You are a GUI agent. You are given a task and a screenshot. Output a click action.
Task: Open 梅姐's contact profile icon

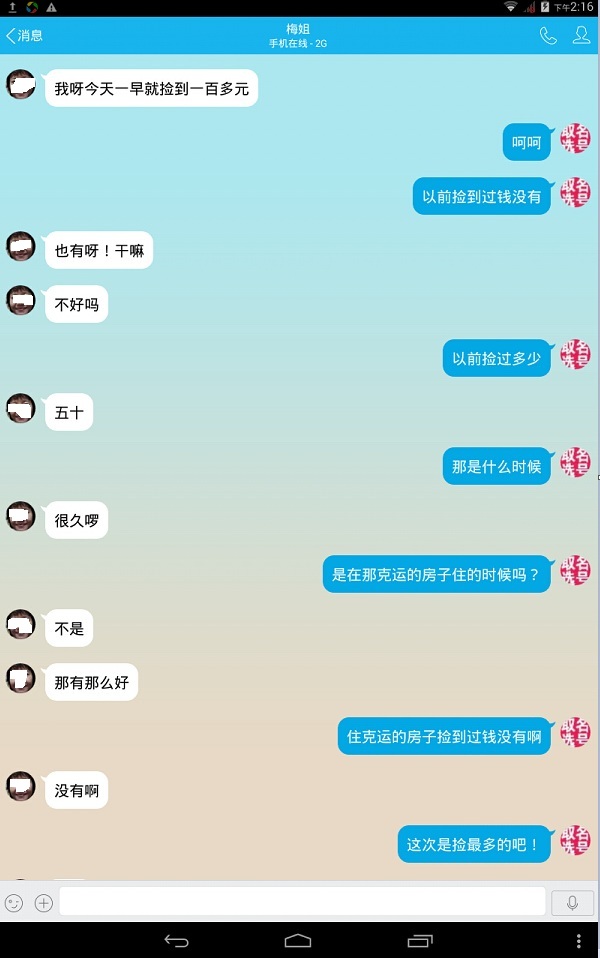[x=581, y=36]
